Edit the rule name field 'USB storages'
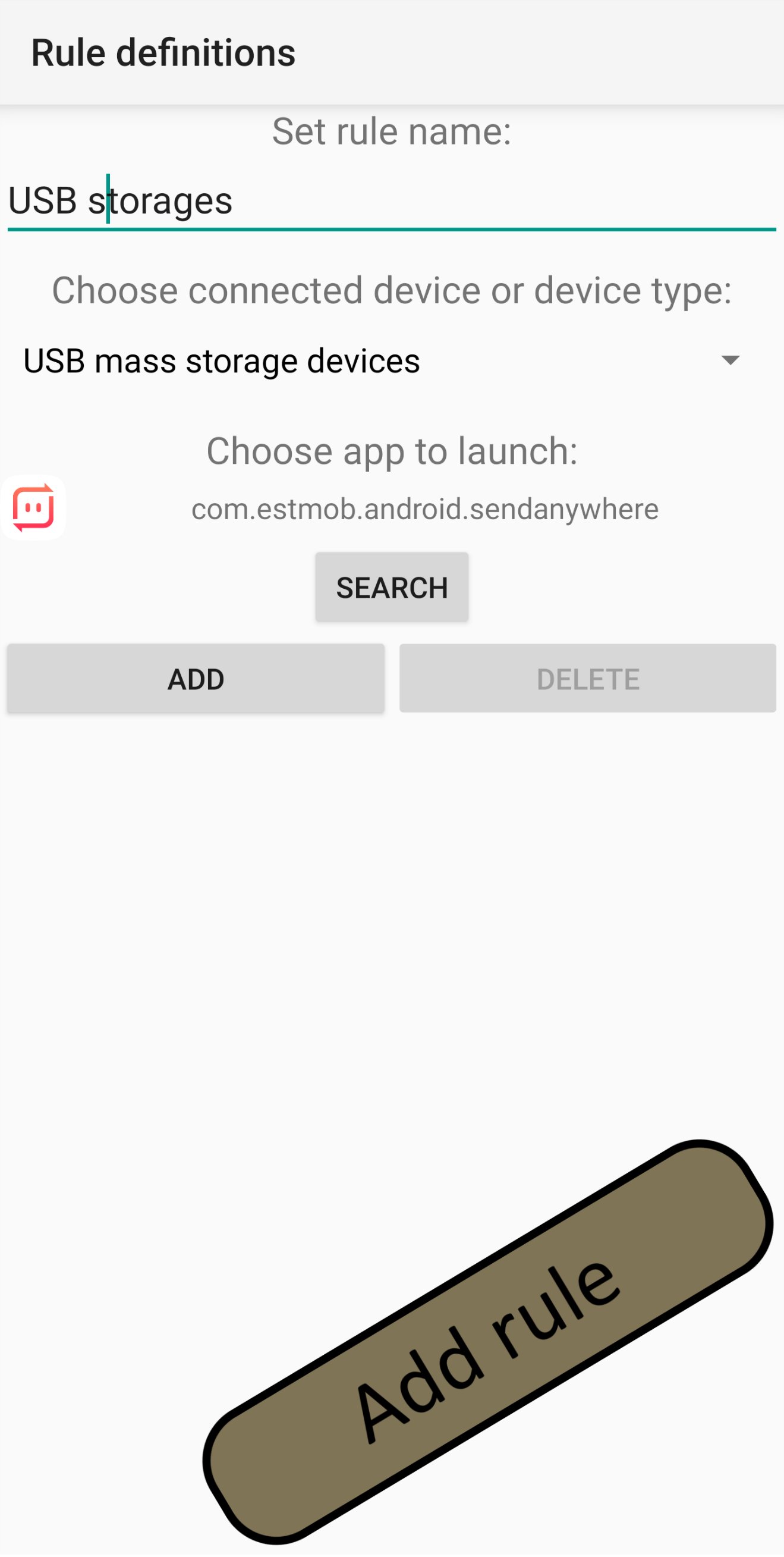This screenshot has width=784, height=1557. 391,201
